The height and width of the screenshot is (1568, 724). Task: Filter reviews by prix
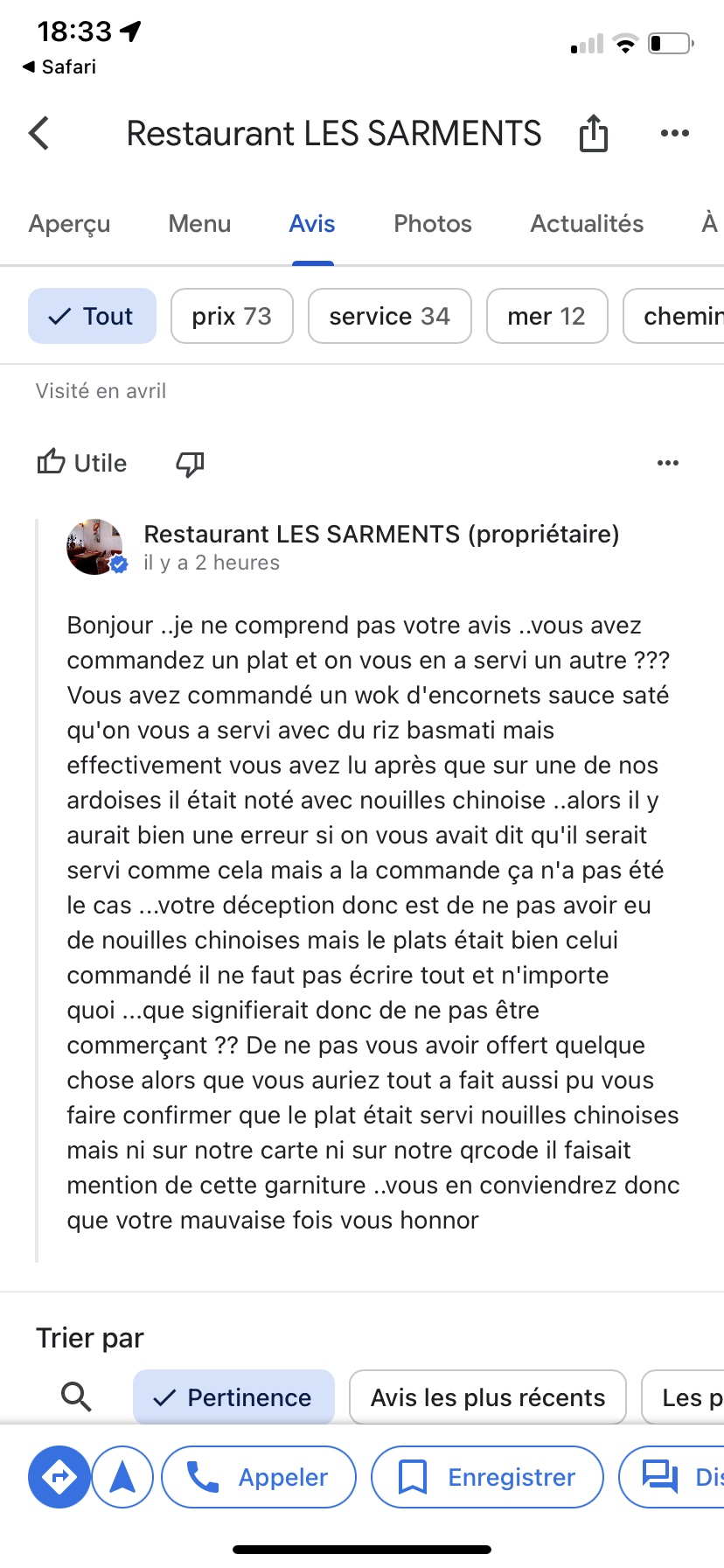(232, 316)
